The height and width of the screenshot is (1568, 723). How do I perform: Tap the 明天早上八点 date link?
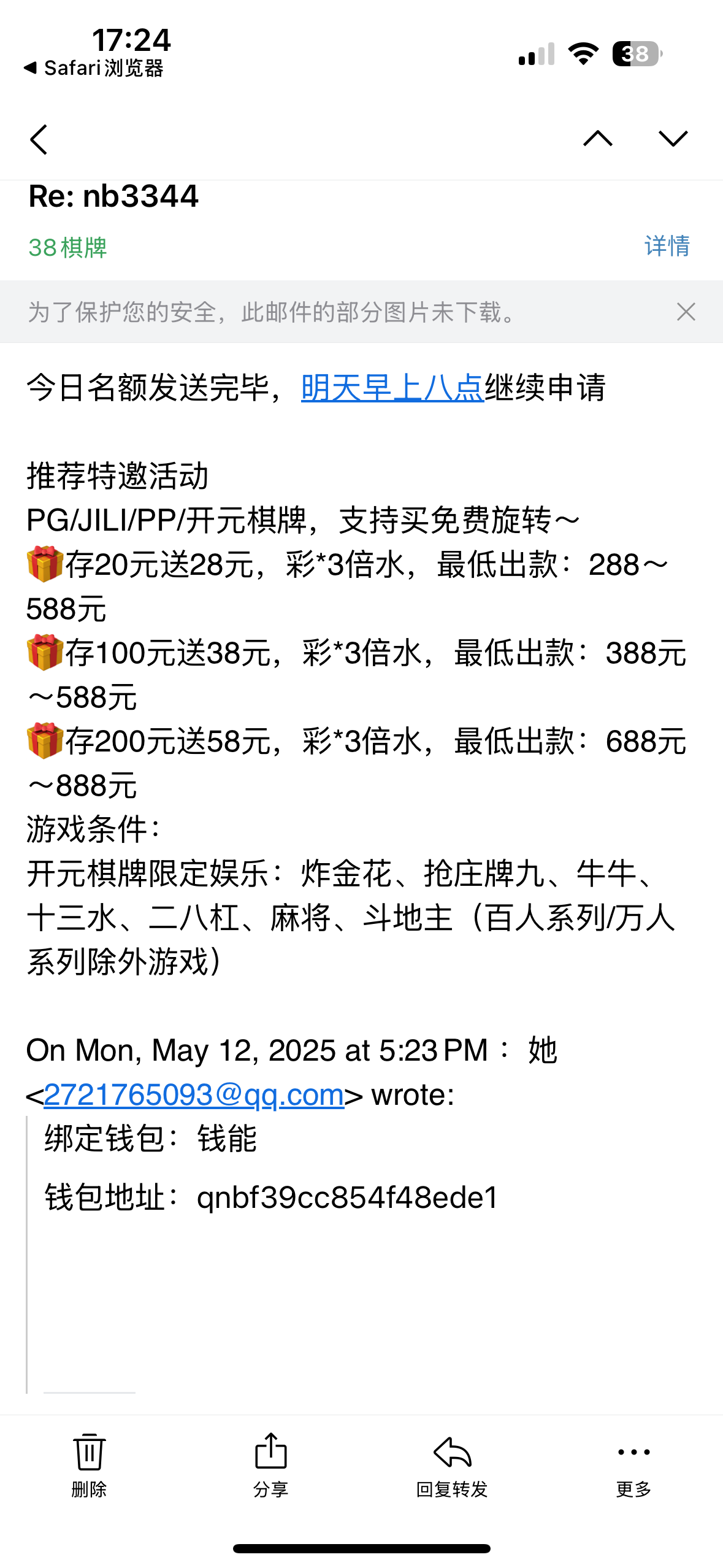392,388
